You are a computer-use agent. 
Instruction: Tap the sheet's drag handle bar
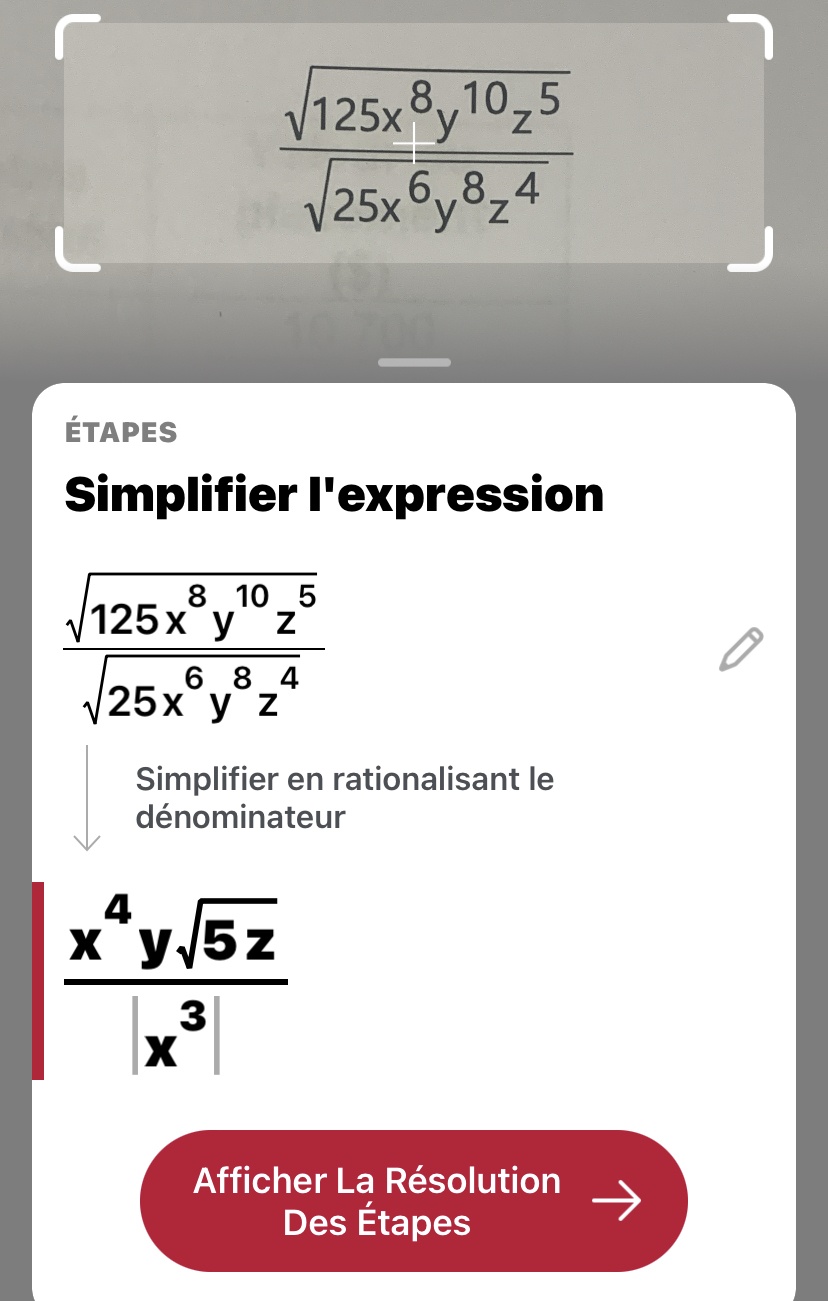point(414,362)
